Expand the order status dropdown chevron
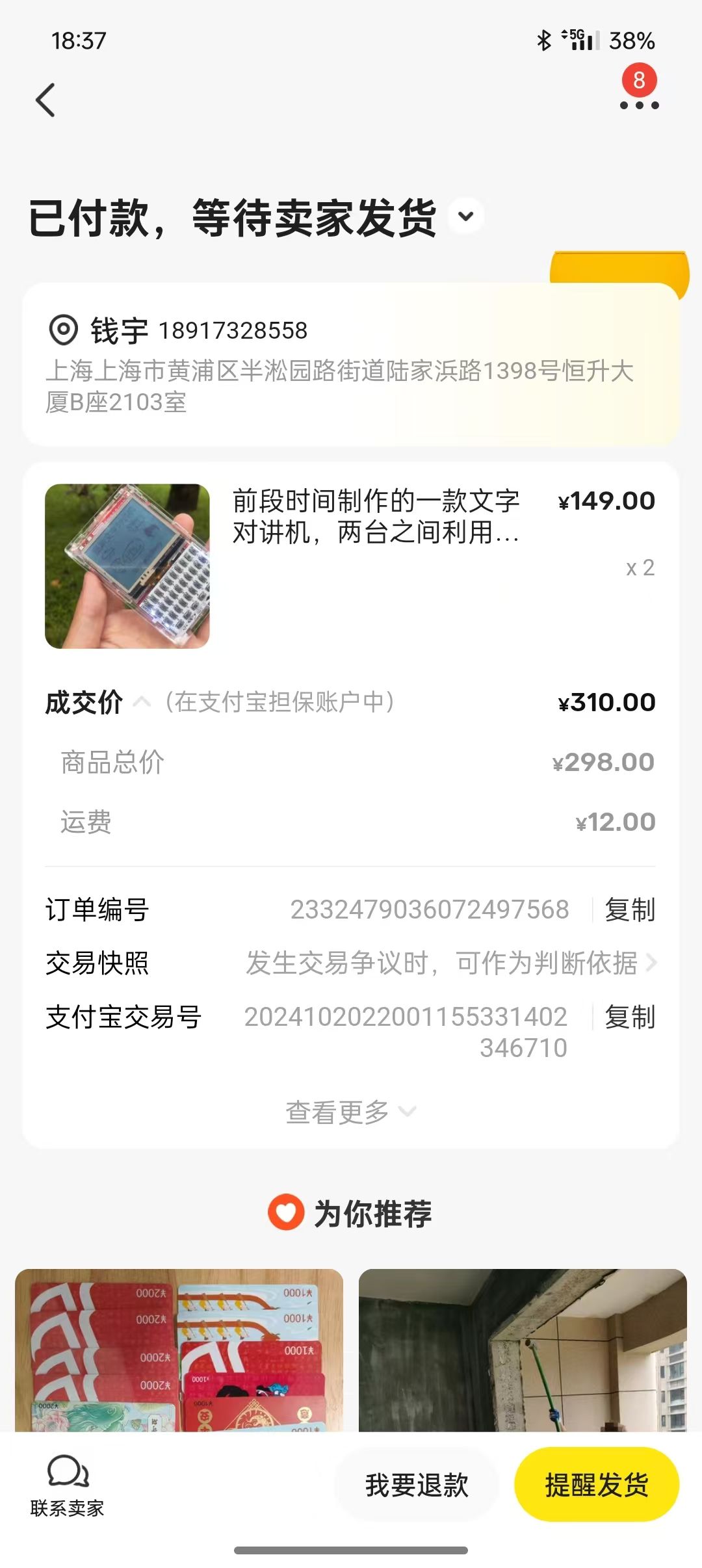 click(466, 216)
